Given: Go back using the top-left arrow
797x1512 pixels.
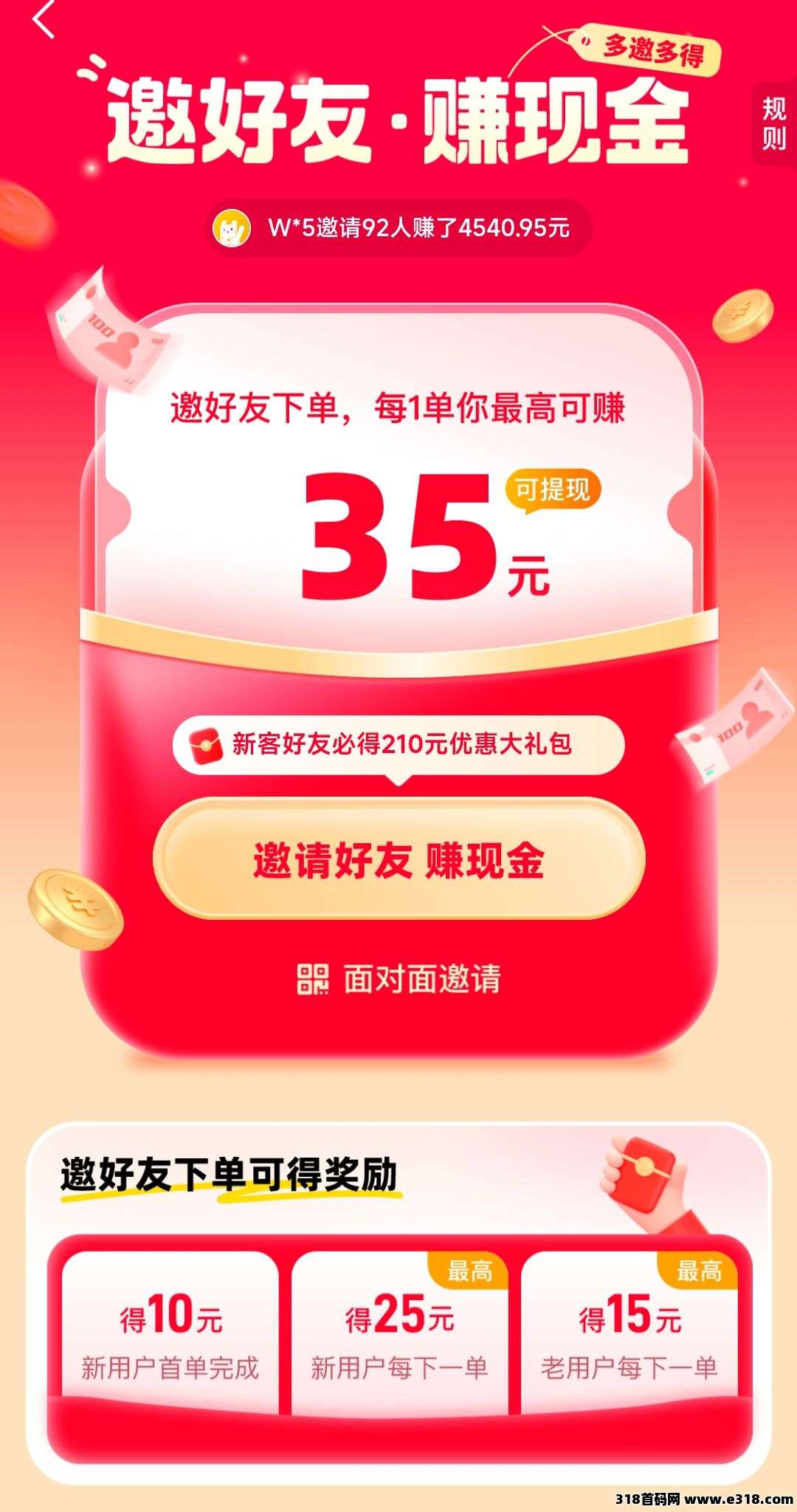Looking at the screenshot, I should (44, 20).
